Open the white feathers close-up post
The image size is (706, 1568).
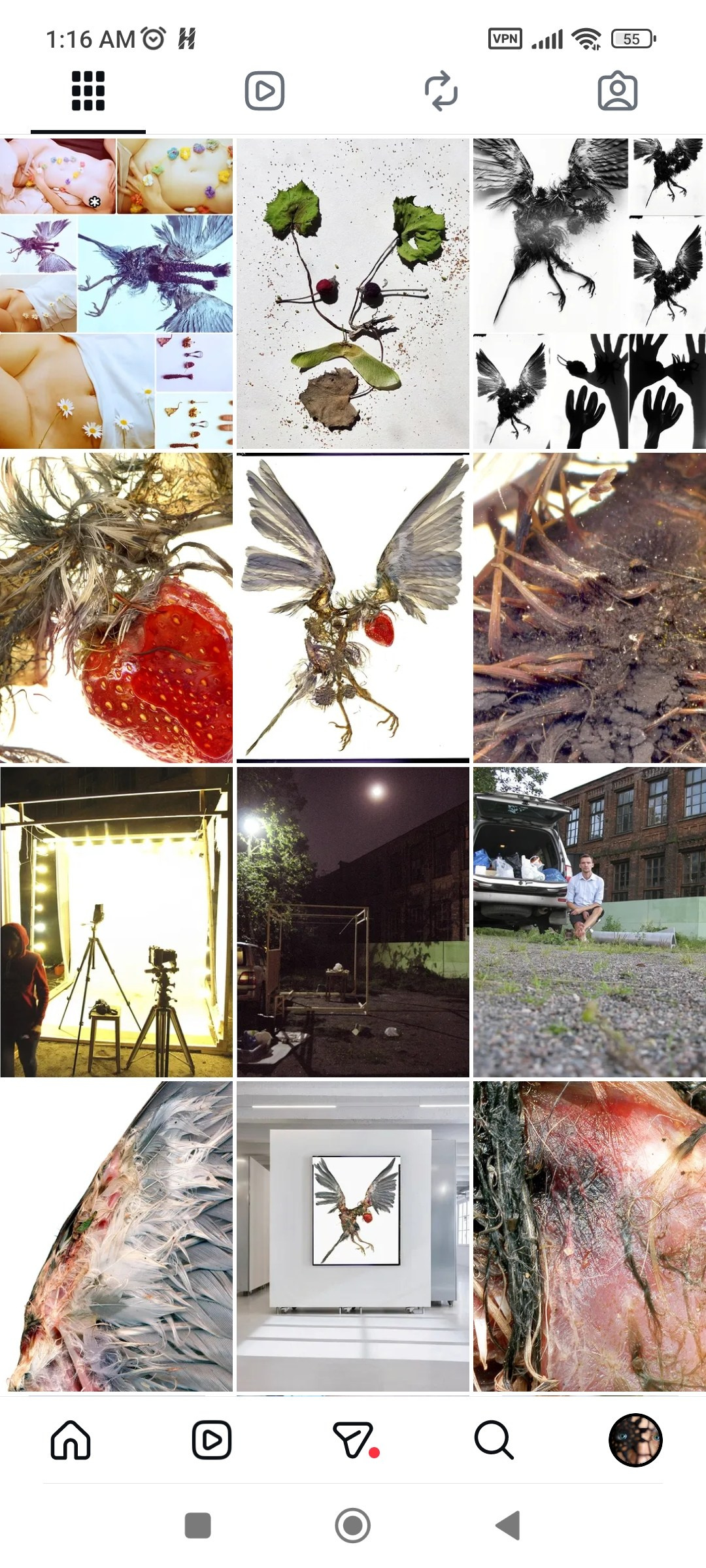[x=116, y=1236]
